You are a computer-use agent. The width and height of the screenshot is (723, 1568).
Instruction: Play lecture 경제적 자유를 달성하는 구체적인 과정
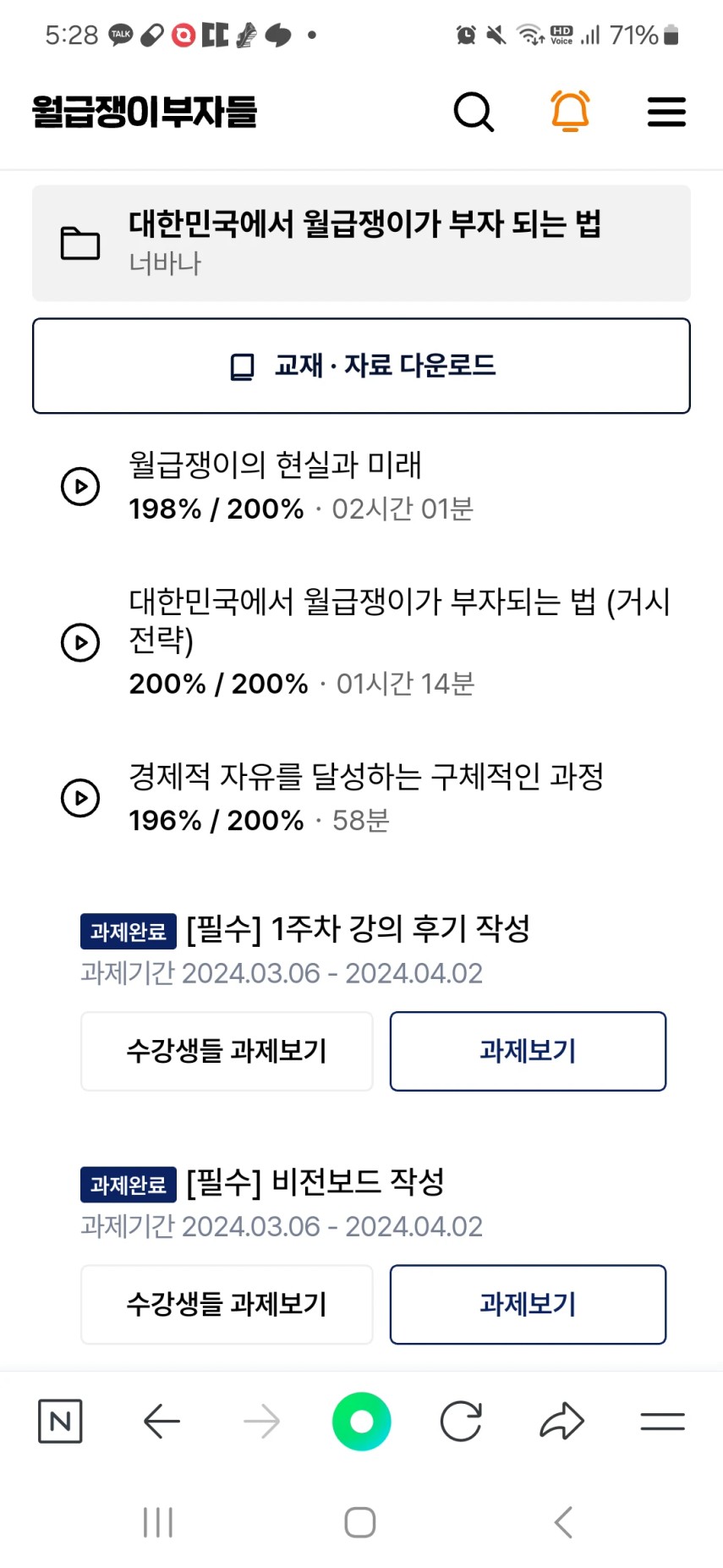(x=80, y=798)
